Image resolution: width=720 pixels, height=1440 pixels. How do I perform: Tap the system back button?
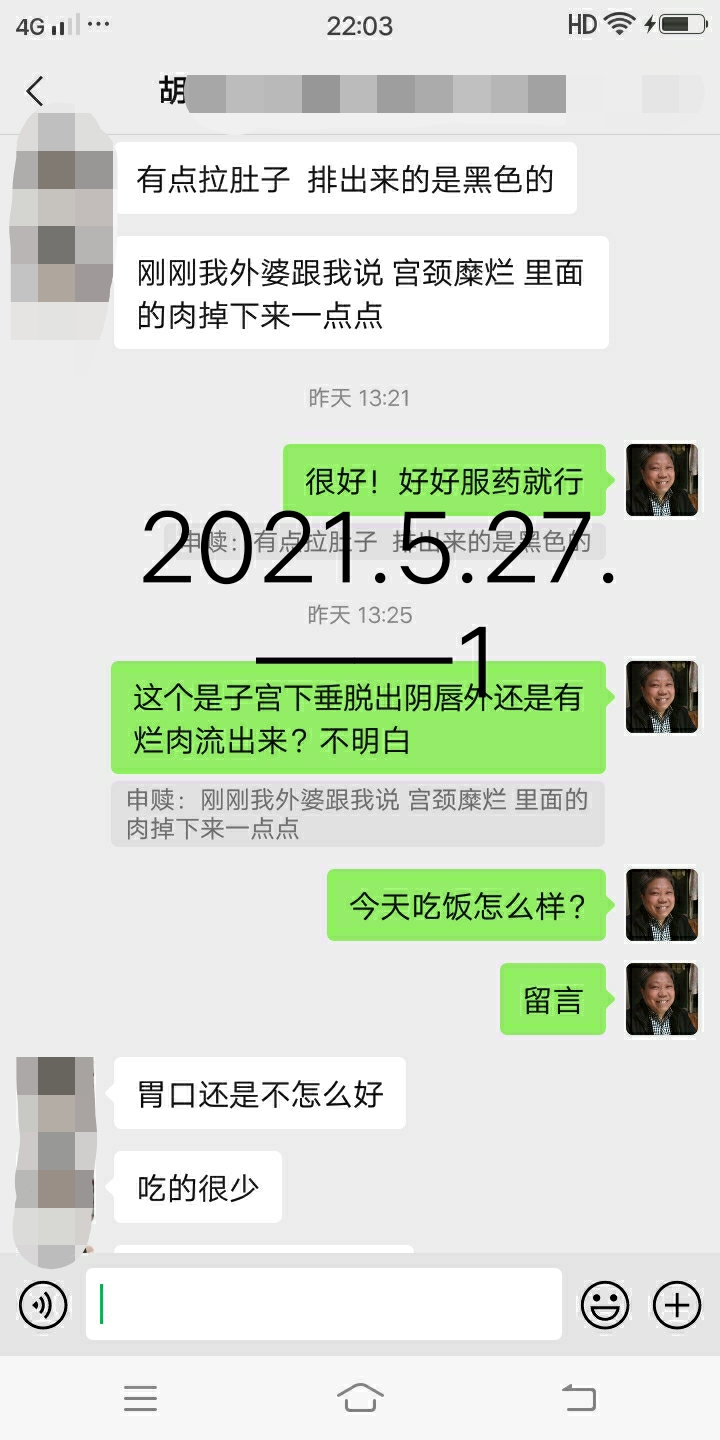578,1398
